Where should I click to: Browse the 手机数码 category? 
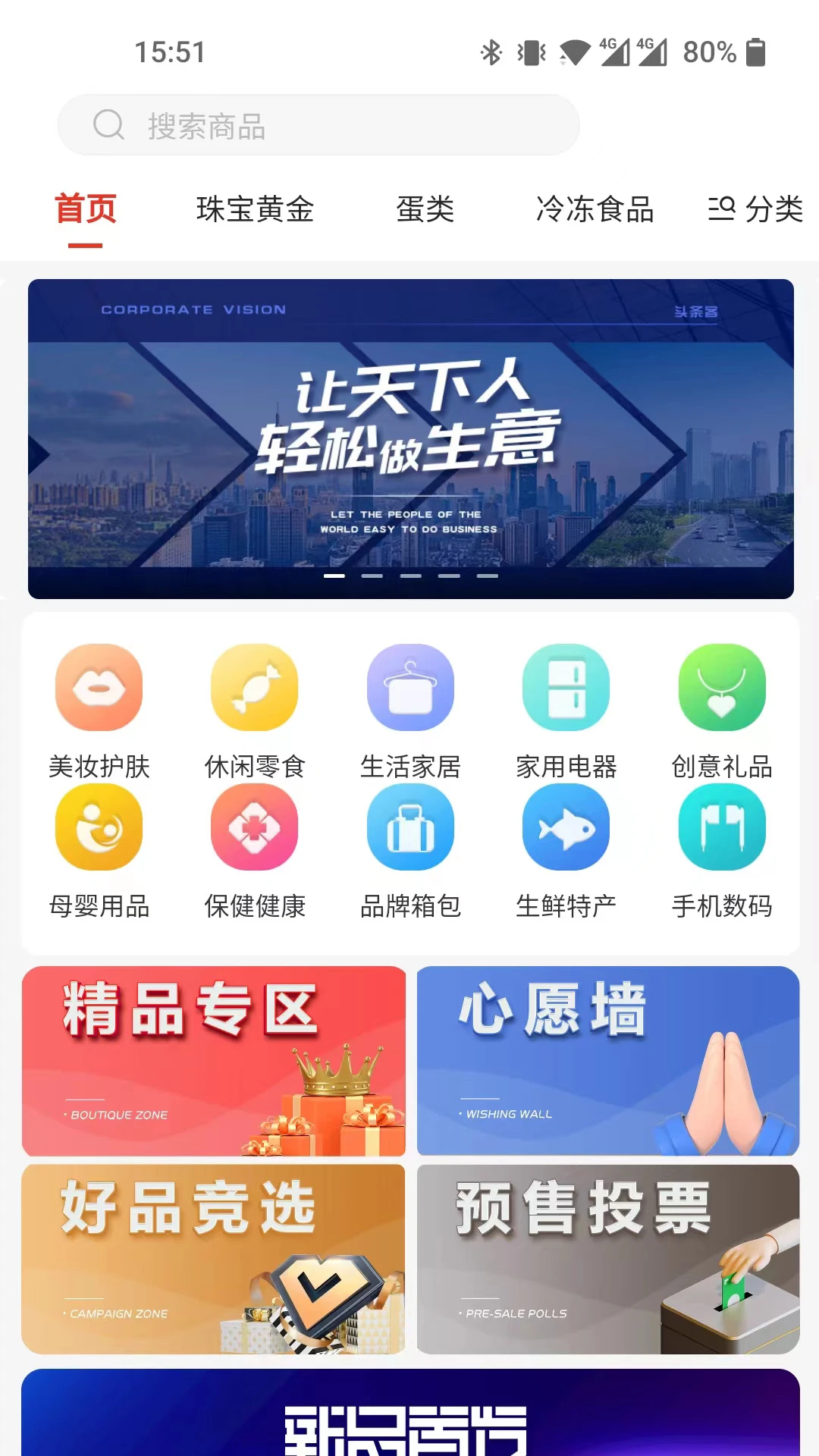[721, 849]
